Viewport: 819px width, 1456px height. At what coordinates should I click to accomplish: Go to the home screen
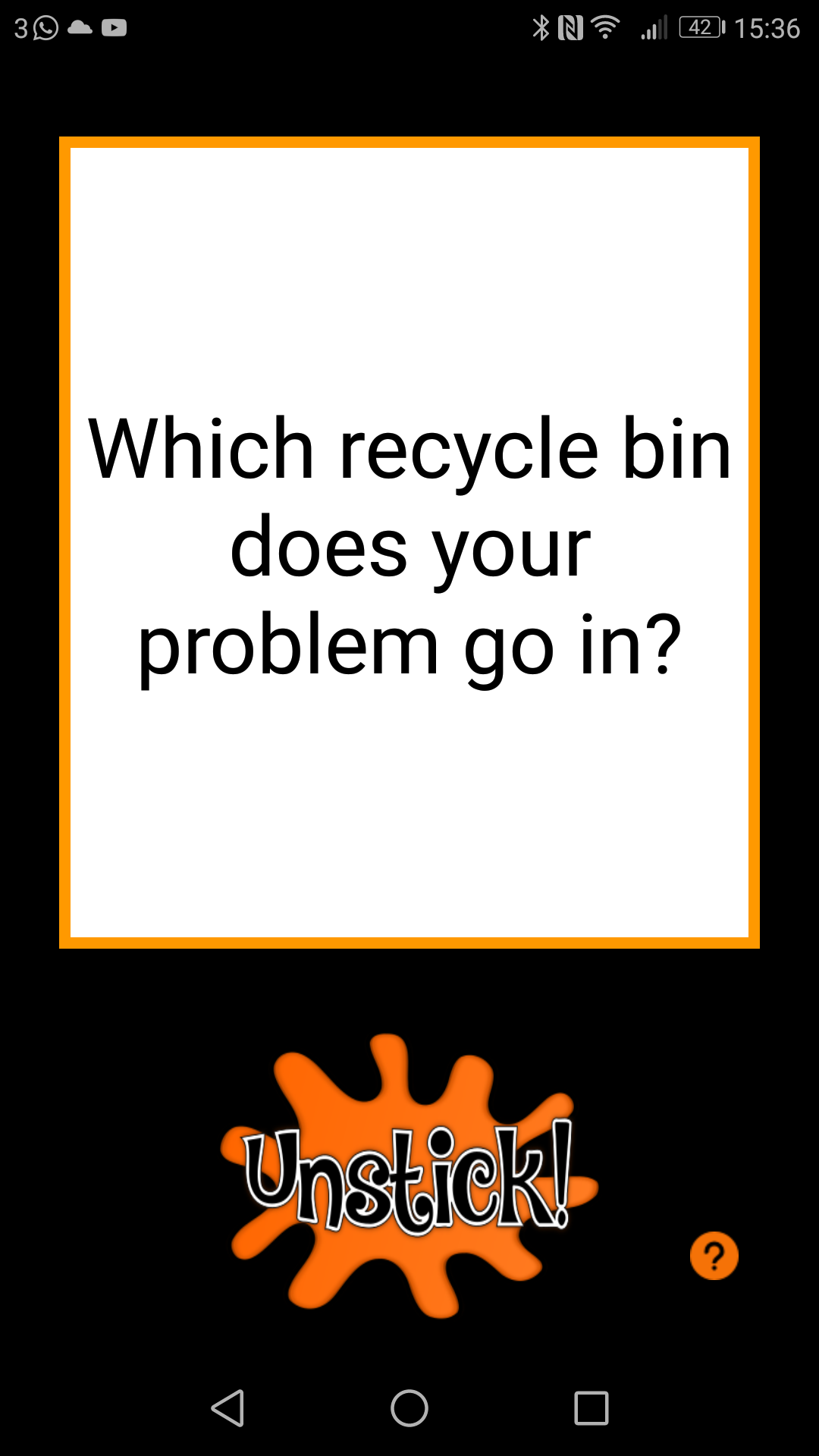(x=409, y=1408)
